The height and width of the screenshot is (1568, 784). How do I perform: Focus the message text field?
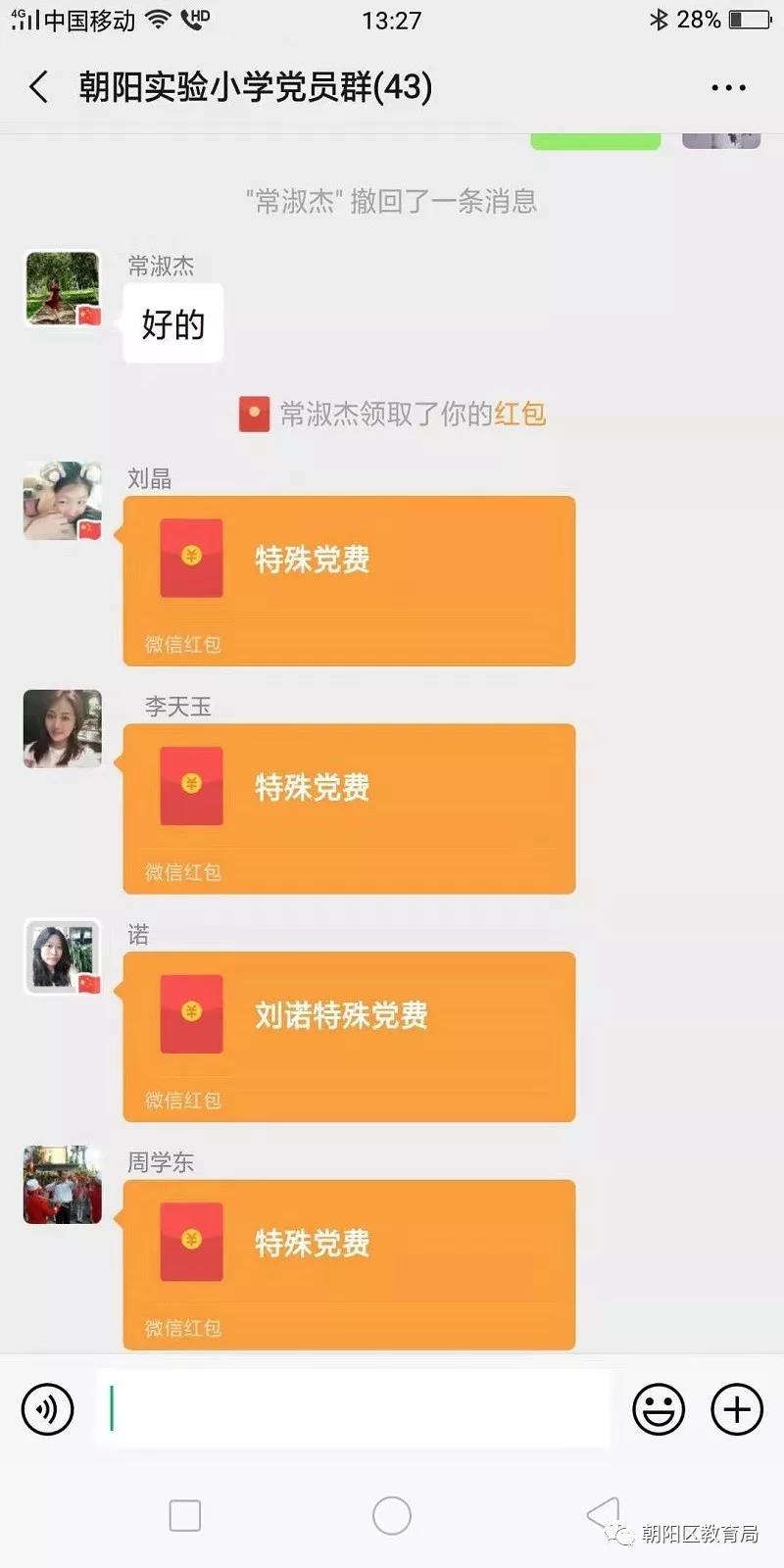point(353,1409)
